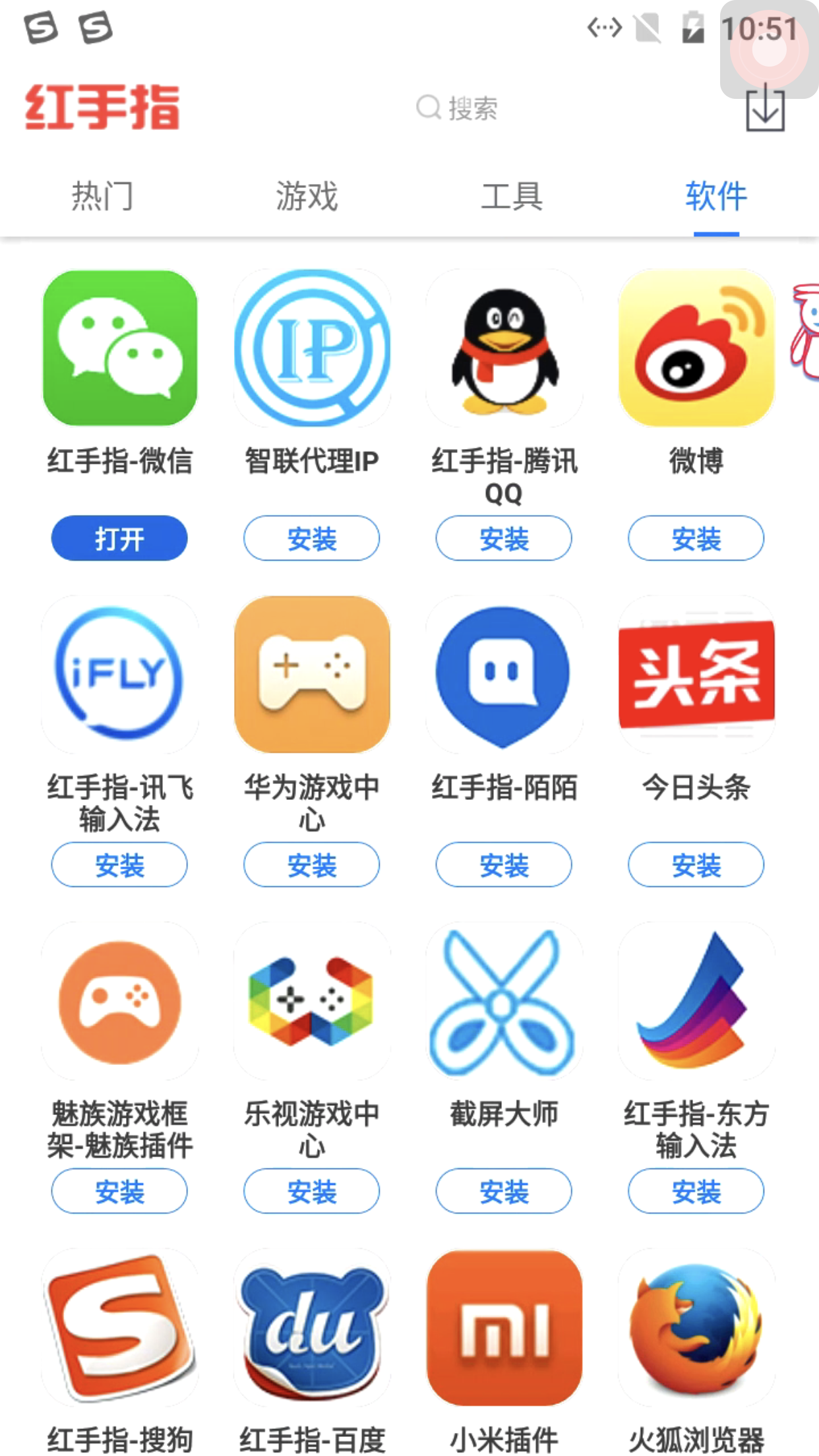Switch to the 游戏 tab
Image resolution: width=819 pixels, height=1456 pixels.
tap(307, 196)
